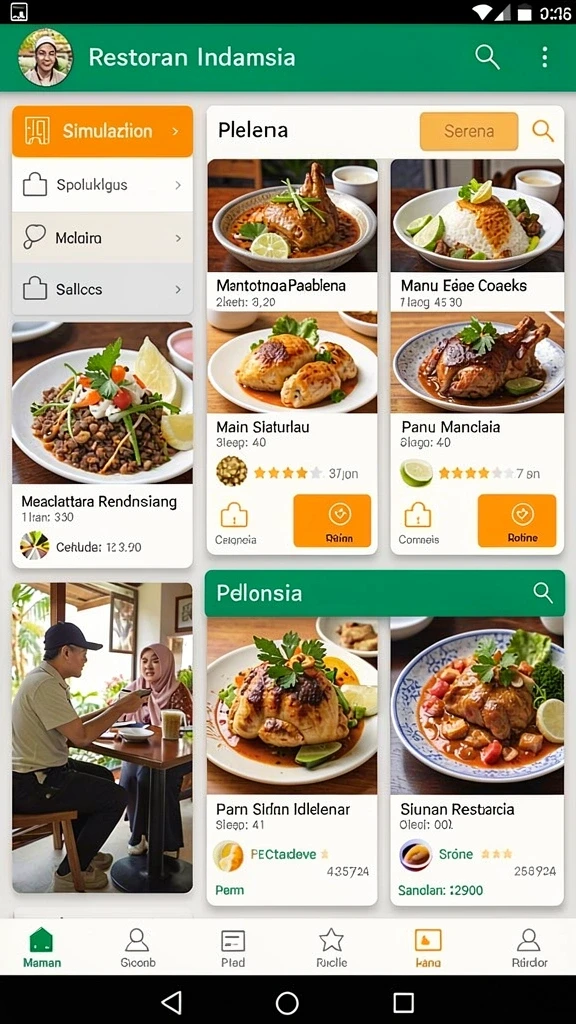
Task: Open the MantotnaaPaablena dish card
Action: coord(292,235)
